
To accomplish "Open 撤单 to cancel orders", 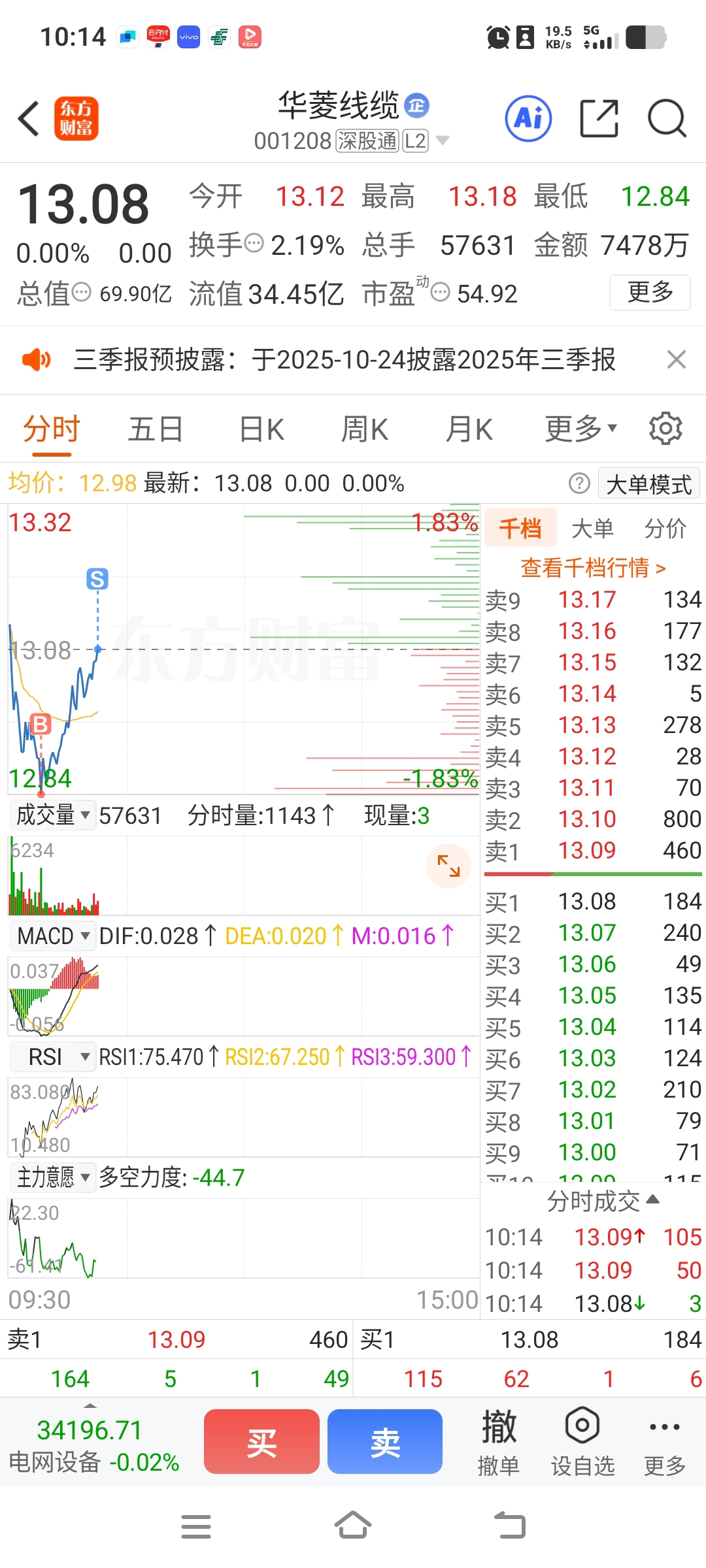I will click(x=499, y=1441).
